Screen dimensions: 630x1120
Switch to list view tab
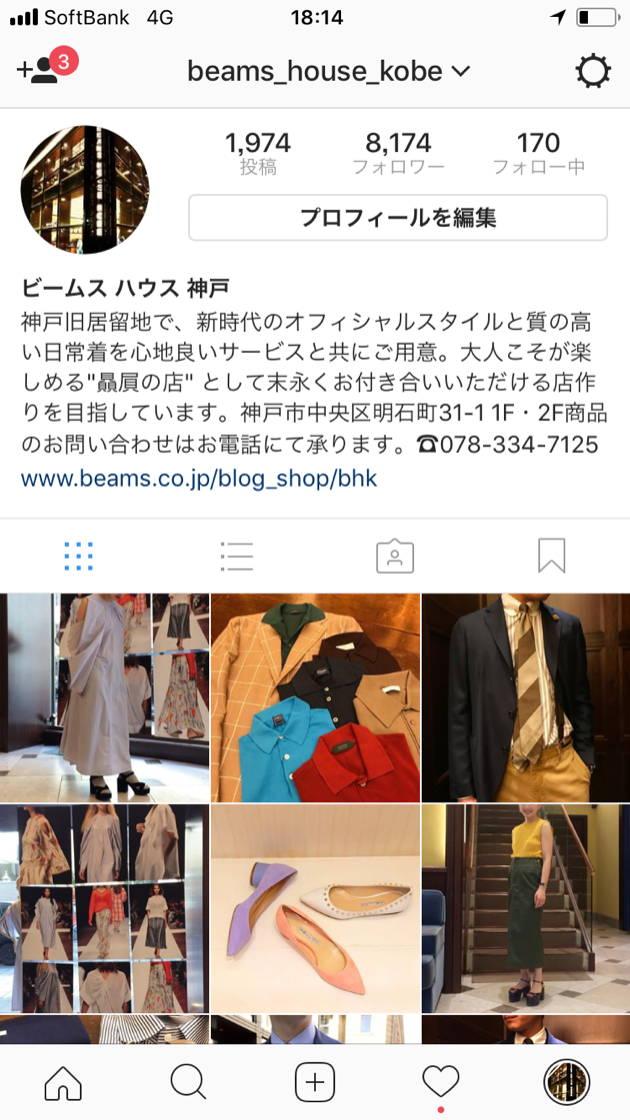click(236, 556)
